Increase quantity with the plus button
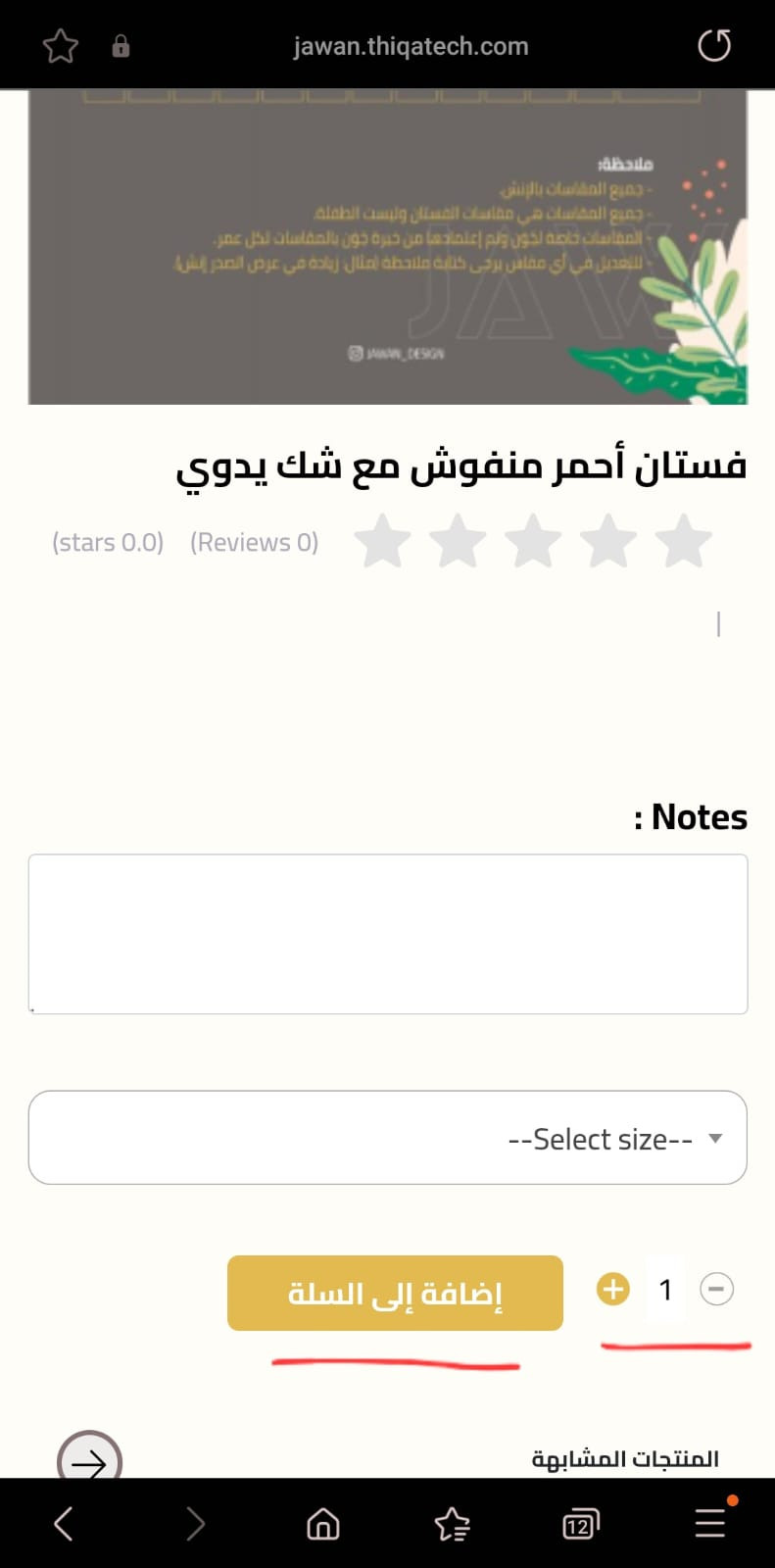775x1568 pixels. click(x=613, y=1289)
